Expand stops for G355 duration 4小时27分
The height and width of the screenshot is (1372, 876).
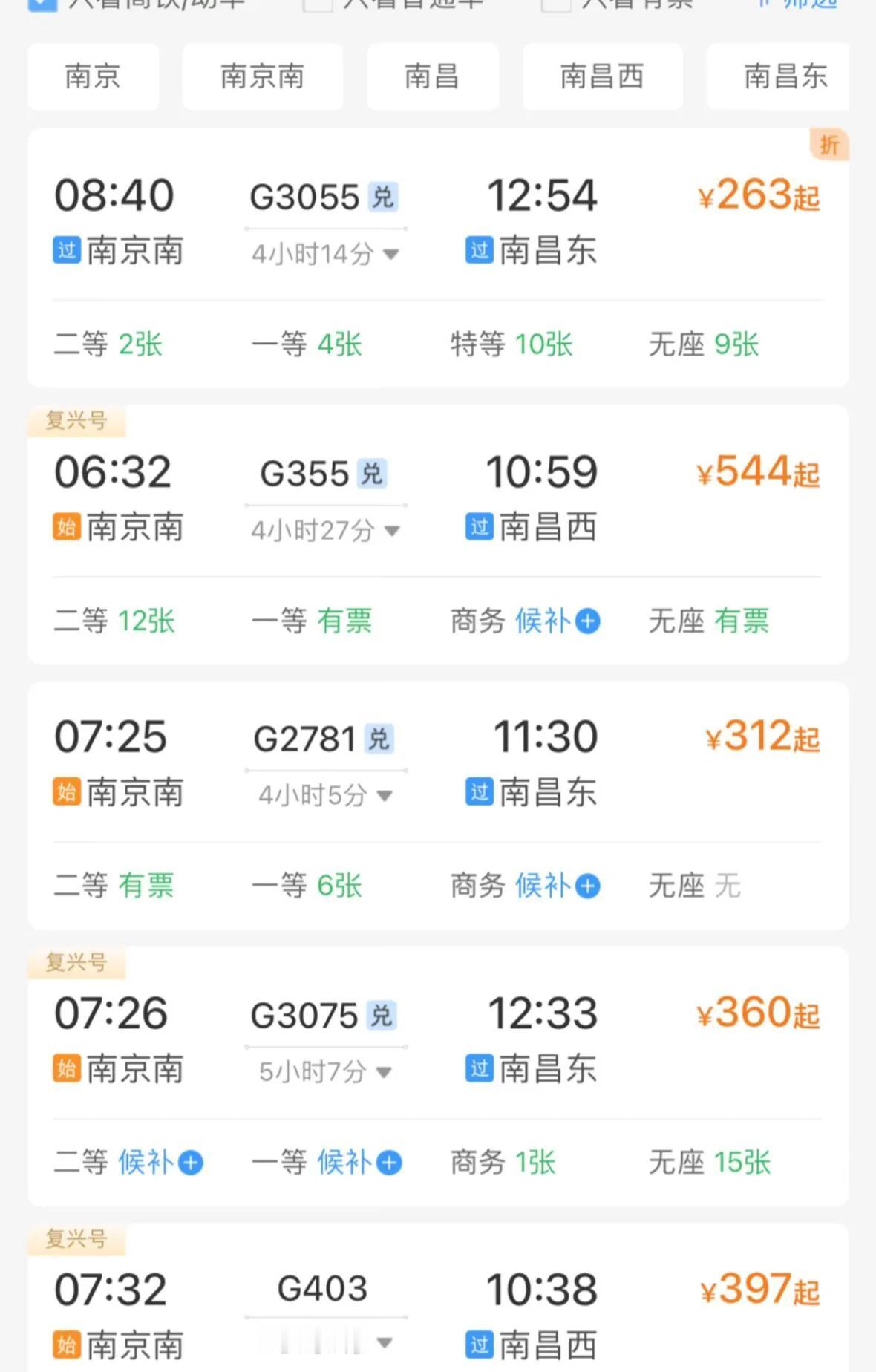[x=325, y=531]
